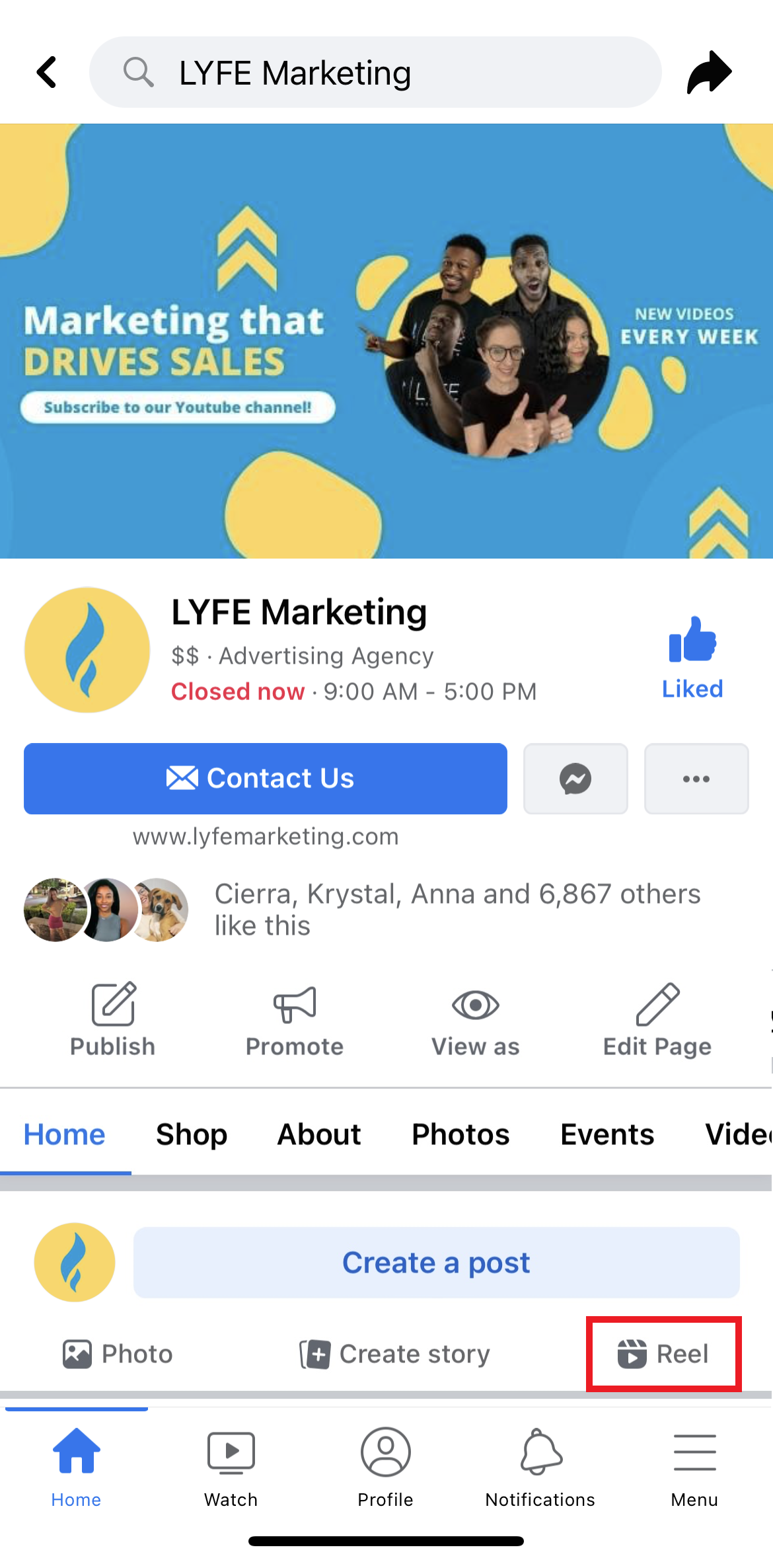Tap View as
This screenshot has height=1568, width=773.
coord(476,1020)
